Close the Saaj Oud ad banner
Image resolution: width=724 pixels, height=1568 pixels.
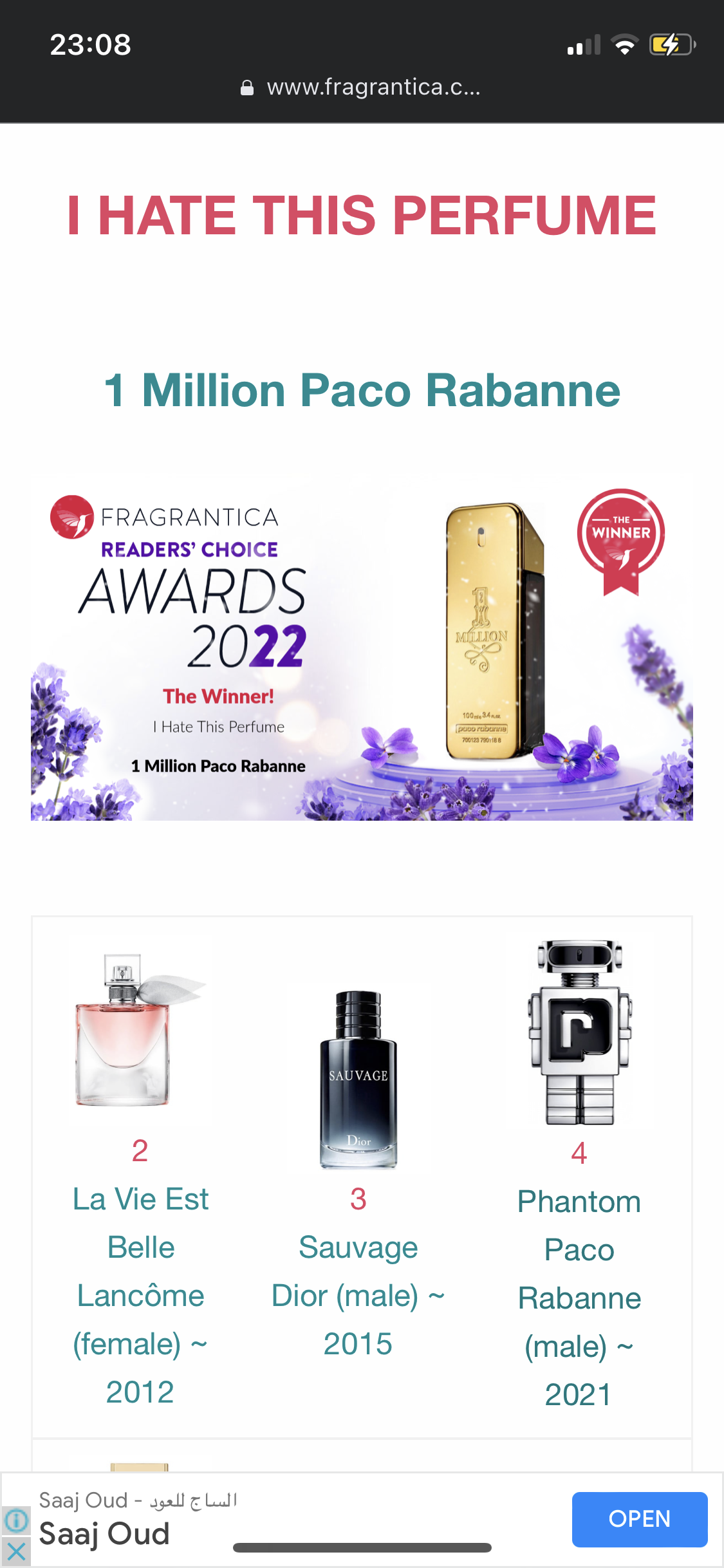tap(16, 1552)
